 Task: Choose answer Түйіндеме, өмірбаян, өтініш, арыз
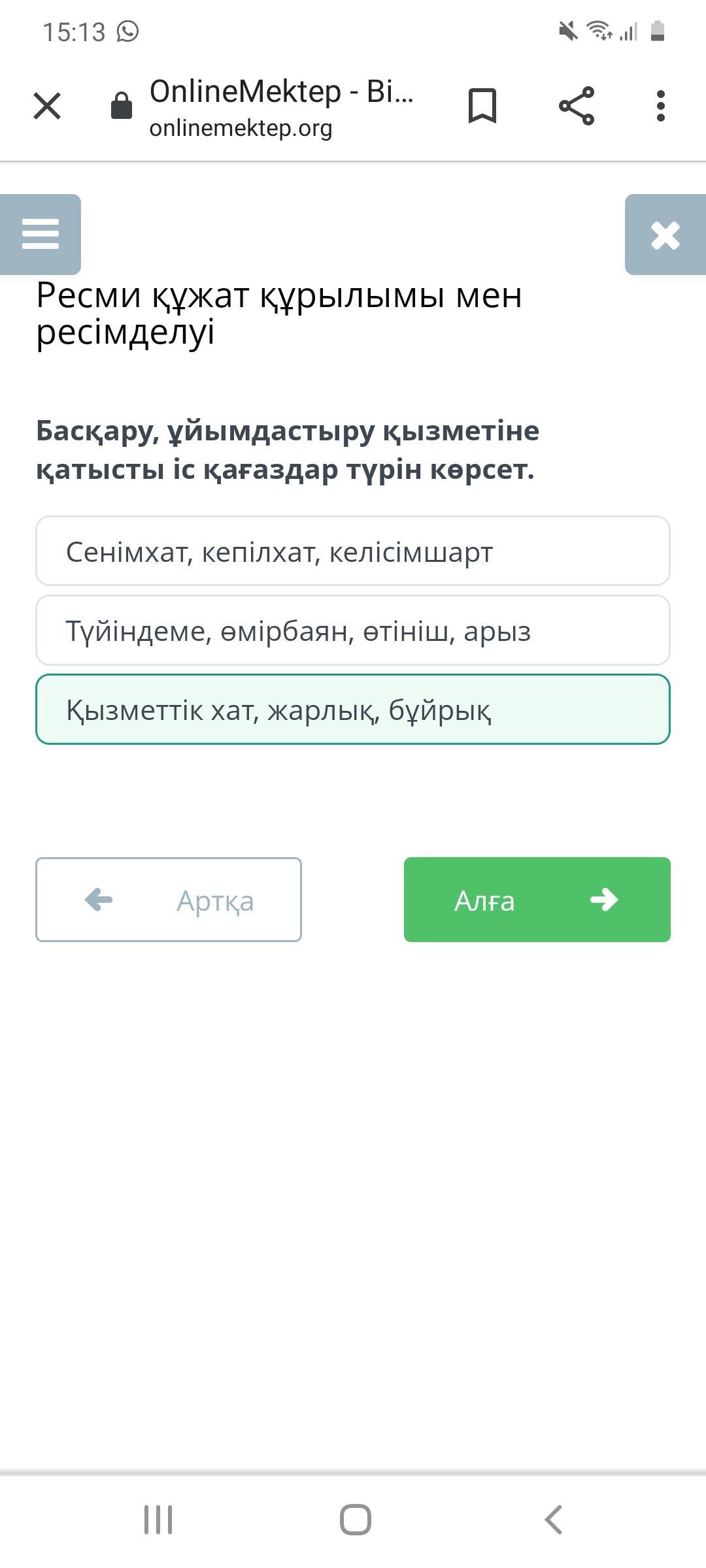(x=353, y=630)
